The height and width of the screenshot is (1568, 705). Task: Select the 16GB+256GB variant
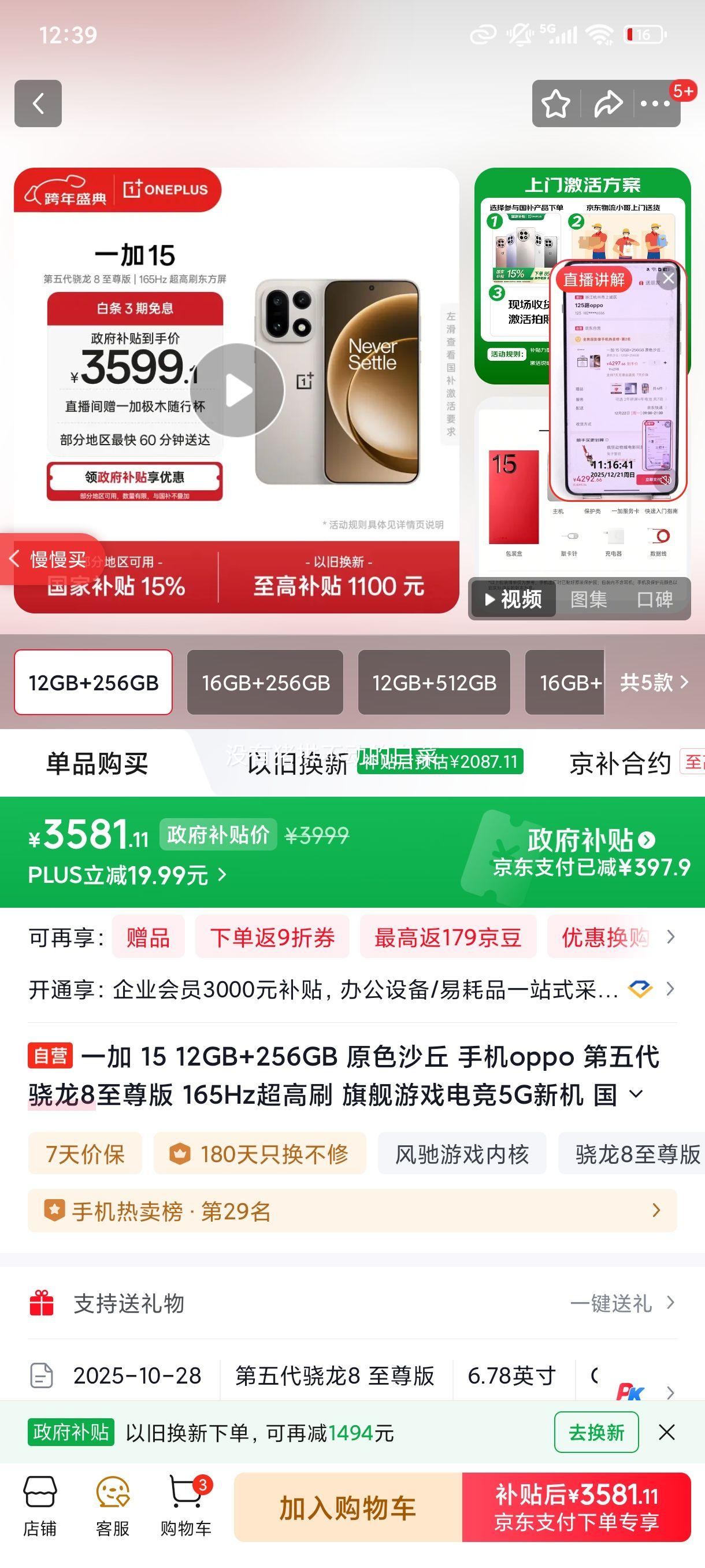pos(264,682)
